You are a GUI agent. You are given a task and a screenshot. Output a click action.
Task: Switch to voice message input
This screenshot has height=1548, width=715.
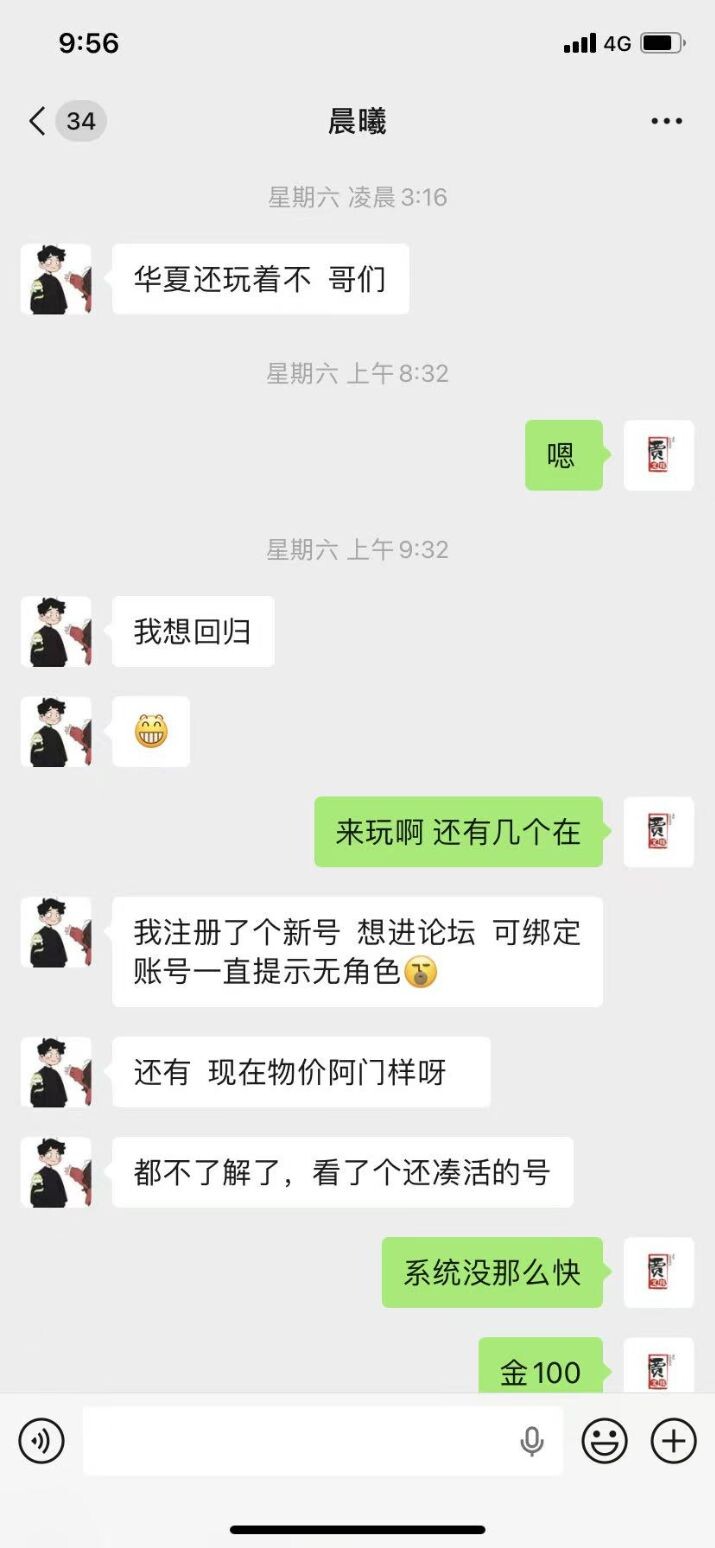pyautogui.click(x=41, y=1441)
